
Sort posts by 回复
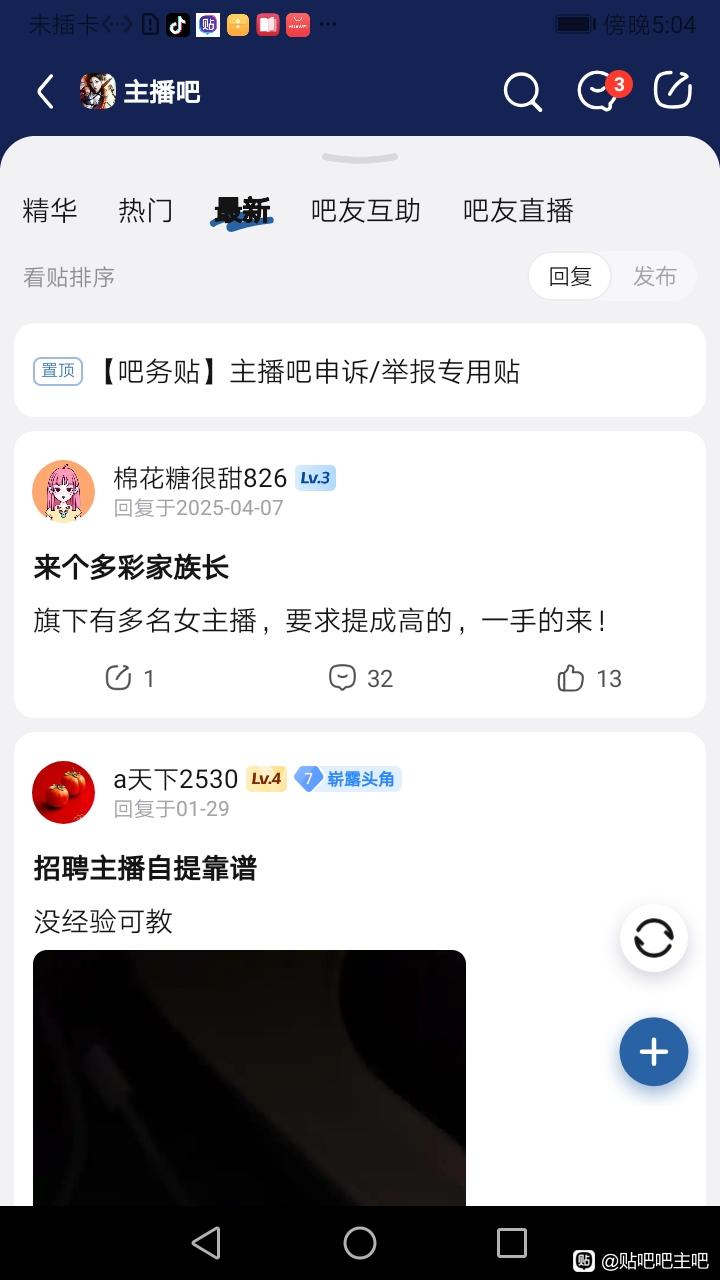pyautogui.click(x=570, y=277)
